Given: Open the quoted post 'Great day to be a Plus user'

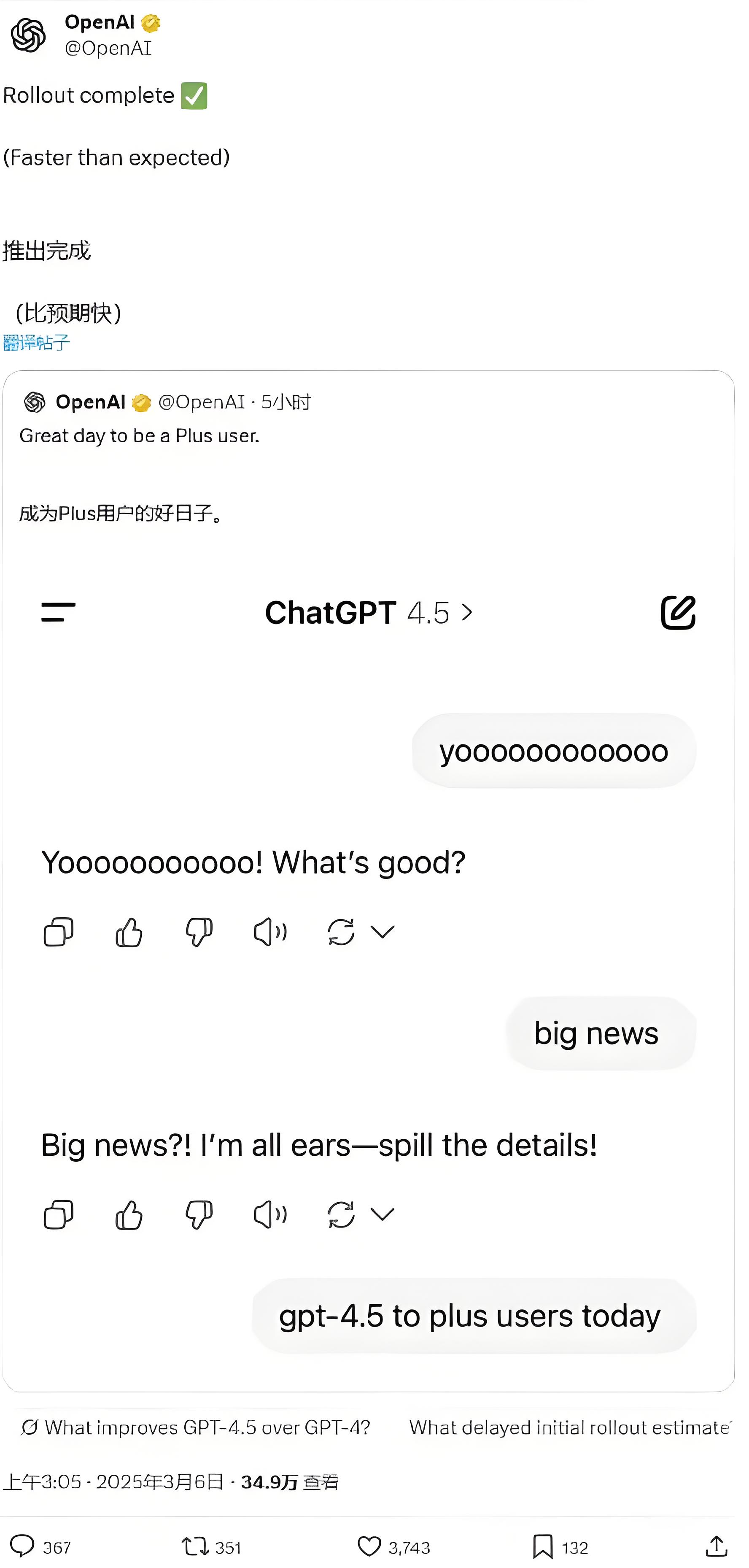Looking at the screenshot, I should point(140,436).
